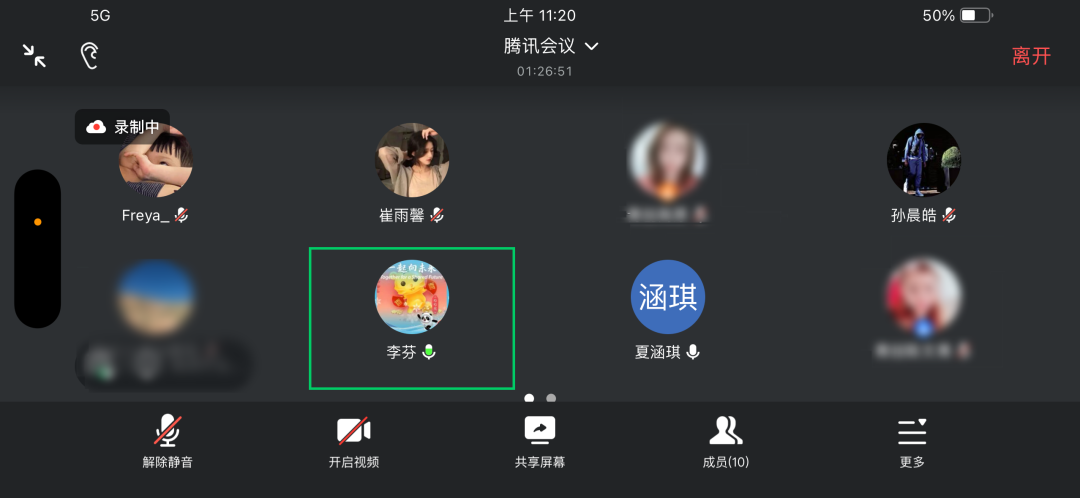Select 李芬's highlighted speaker tile
This screenshot has height=498, width=1080.
click(x=412, y=318)
